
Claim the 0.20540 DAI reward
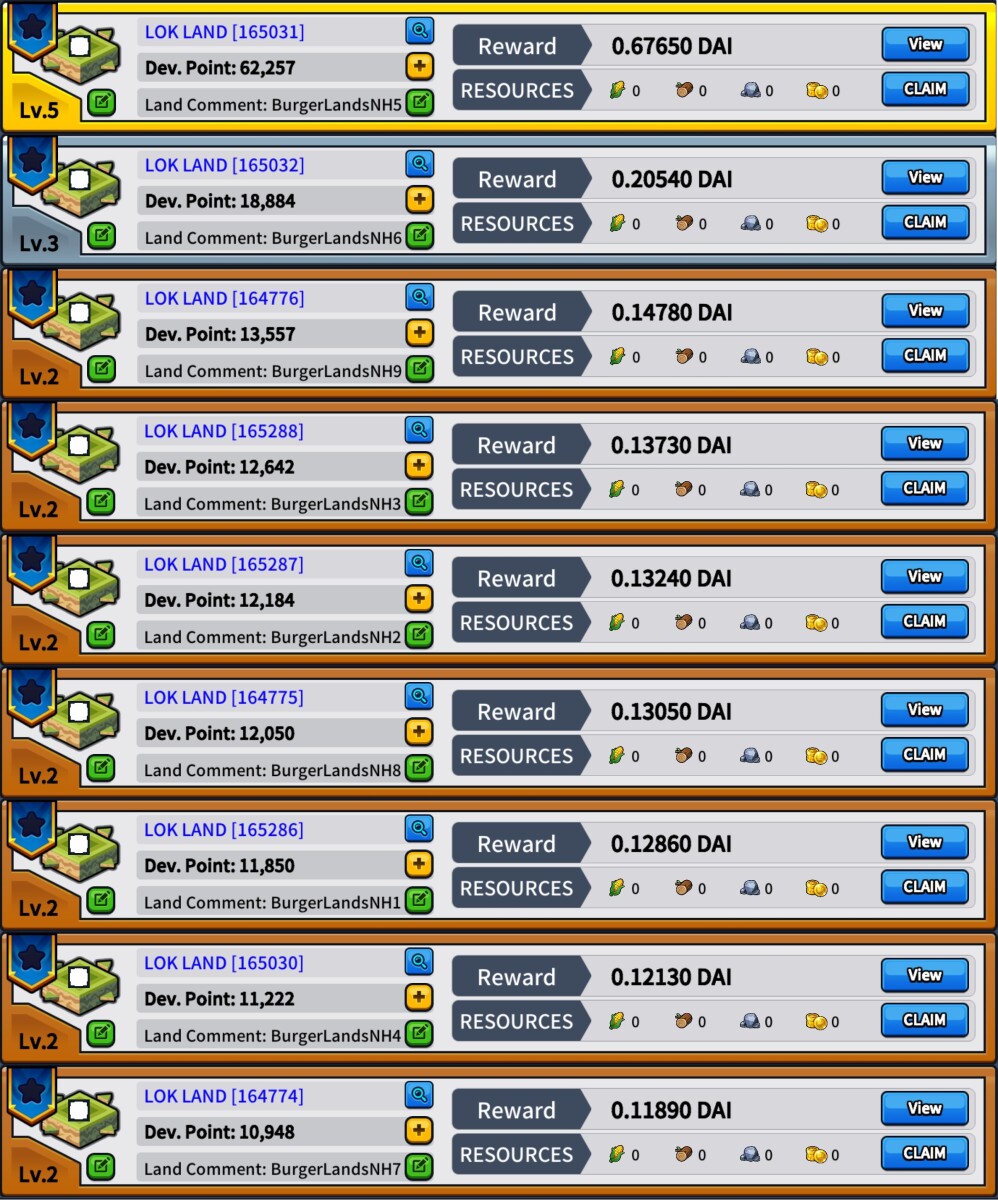tap(925, 222)
